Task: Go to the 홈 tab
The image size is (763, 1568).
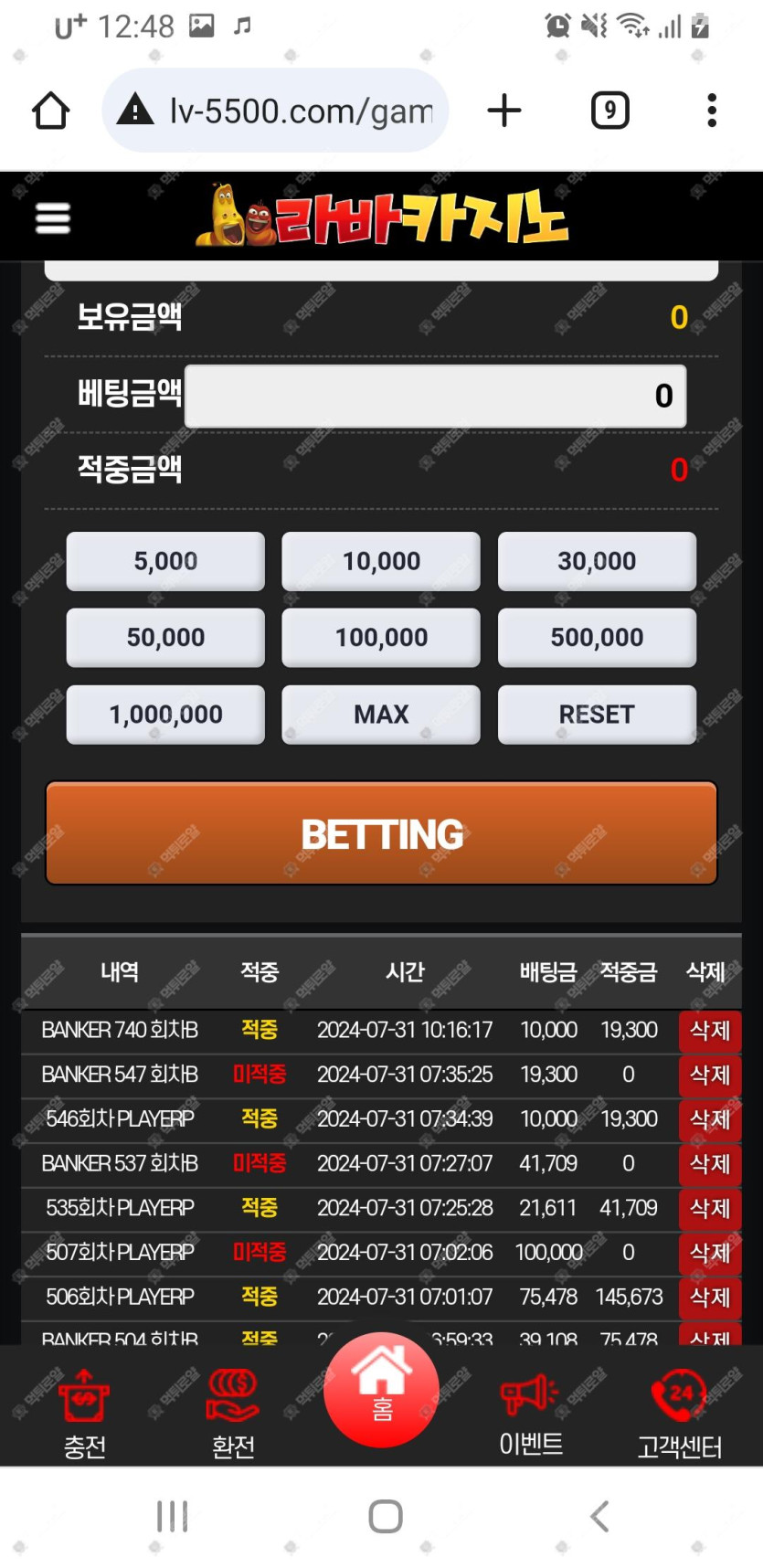Action: click(381, 1389)
